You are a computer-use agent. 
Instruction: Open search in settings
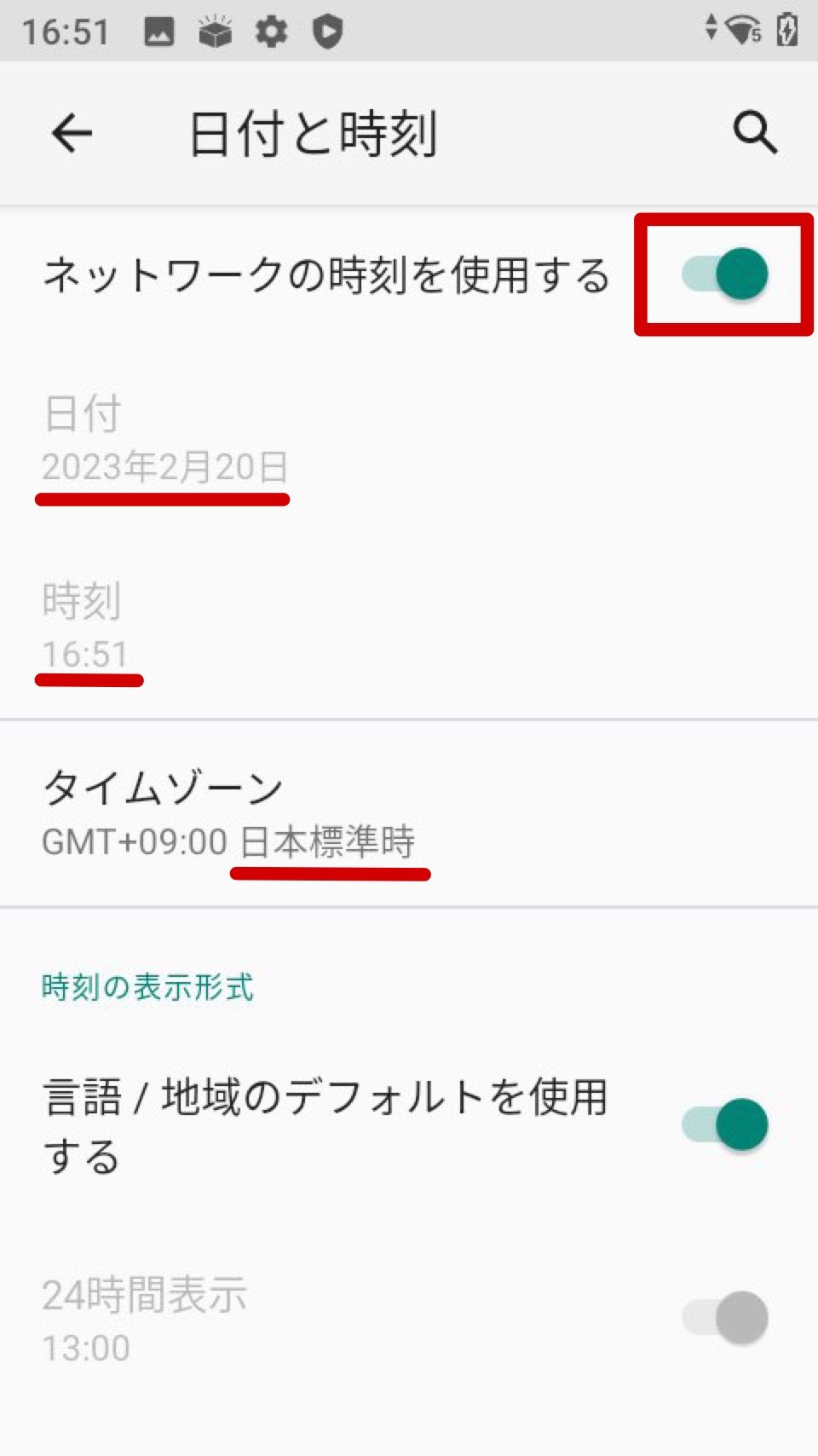[x=755, y=133]
